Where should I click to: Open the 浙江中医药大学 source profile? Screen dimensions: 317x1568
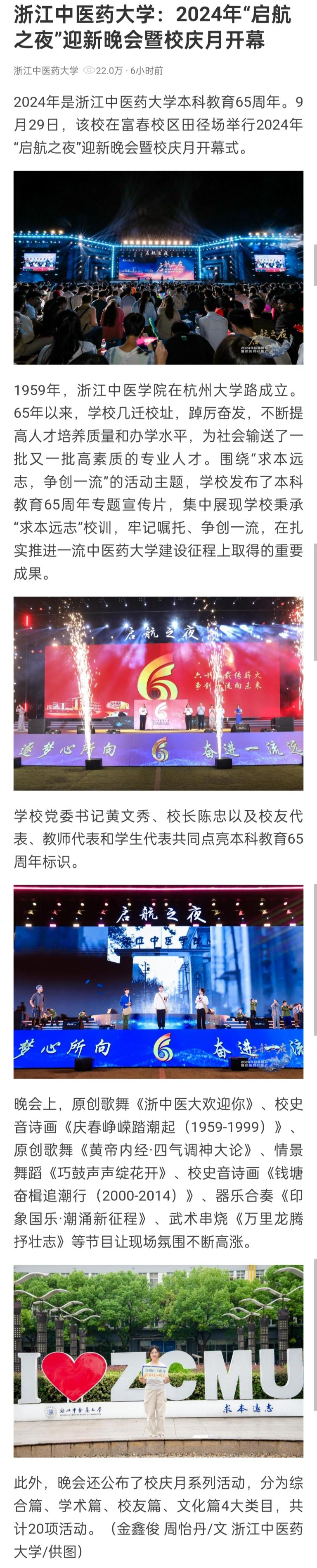tap(46, 71)
